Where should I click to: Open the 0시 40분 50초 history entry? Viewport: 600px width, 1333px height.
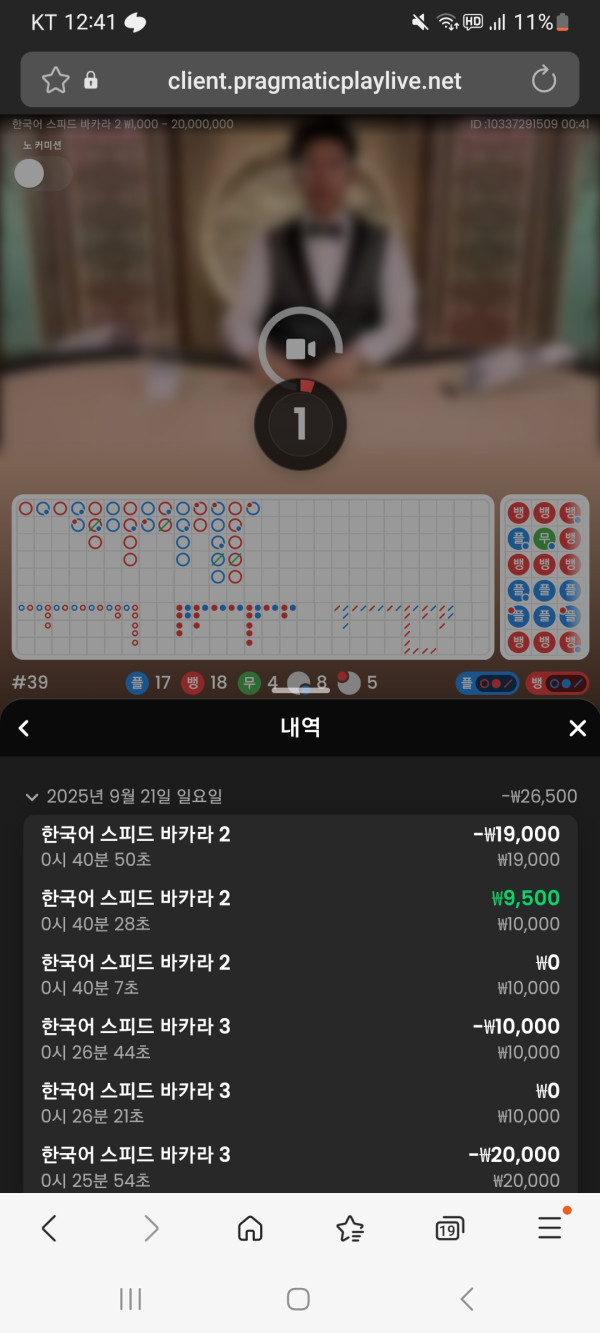pos(300,846)
